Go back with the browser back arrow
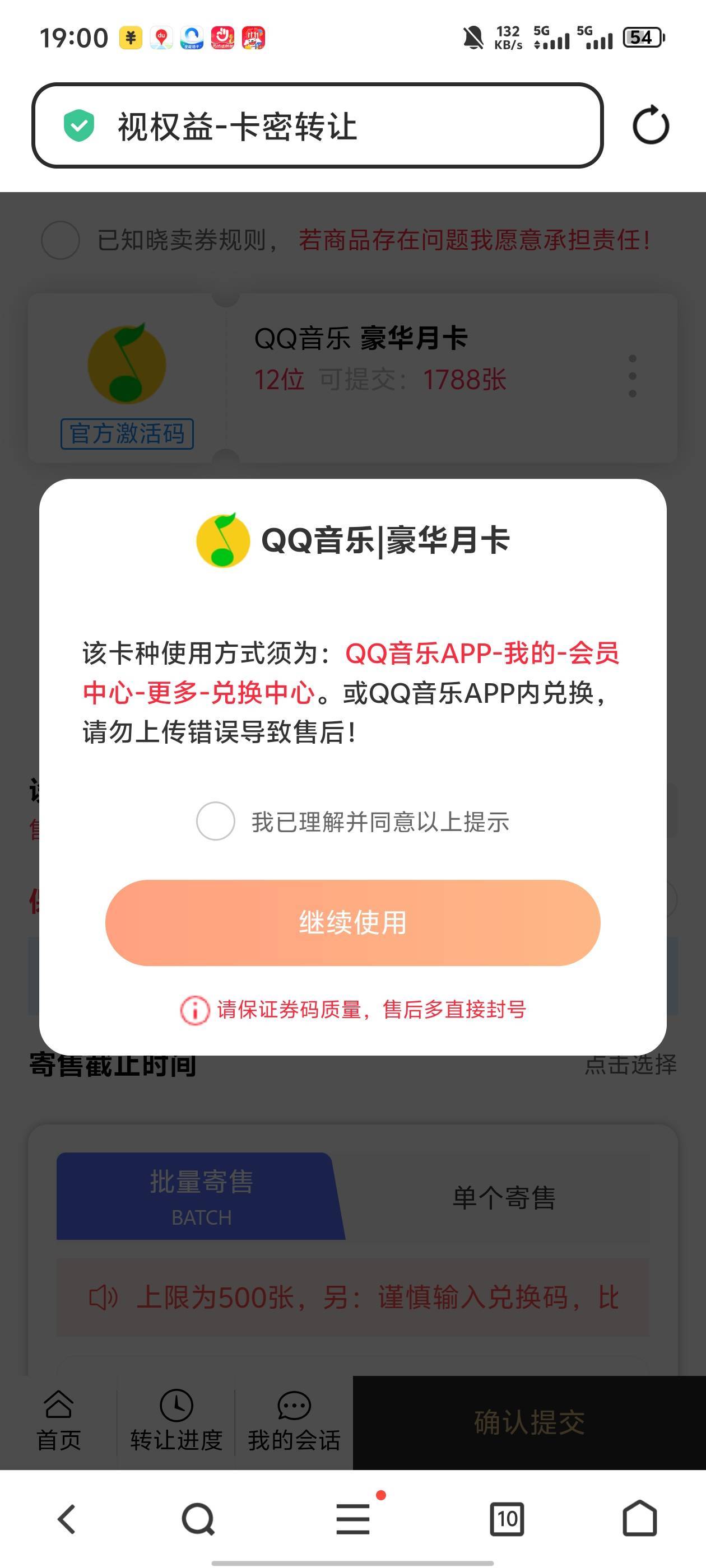The width and height of the screenshot is (706, 1568). 66,1519
